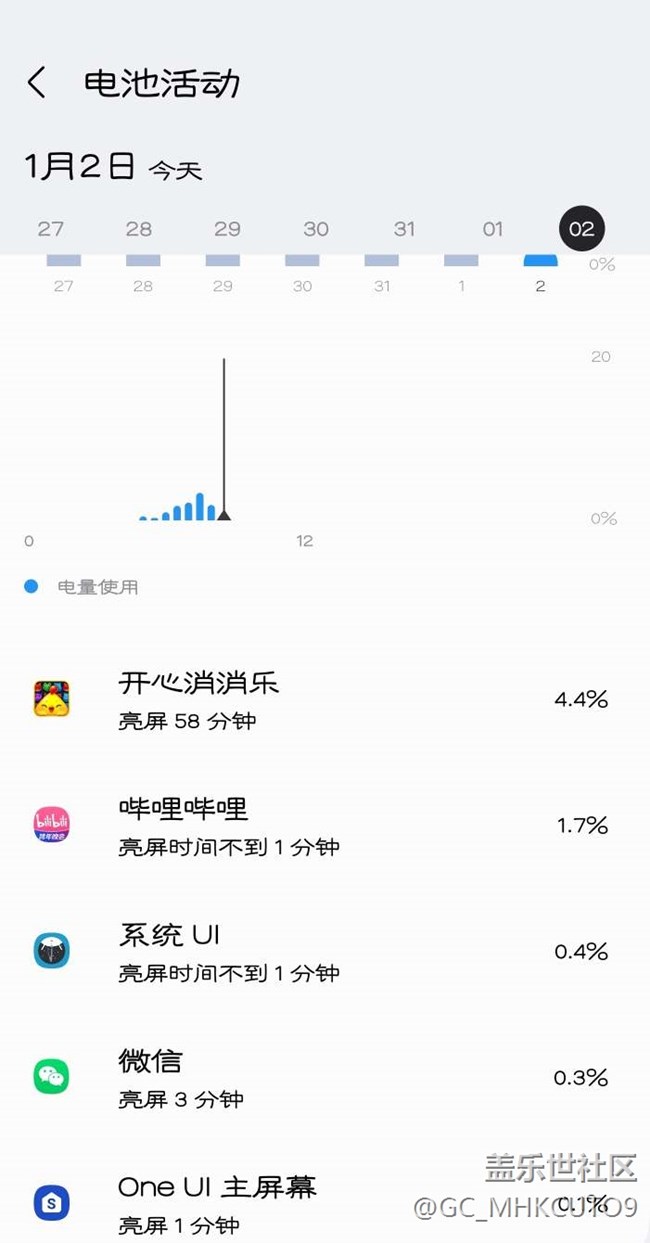This screenshot has width=650, height=1243.
Task: Open 哔哩哔哩 battery usage details
Action: [x=324, y=826]
